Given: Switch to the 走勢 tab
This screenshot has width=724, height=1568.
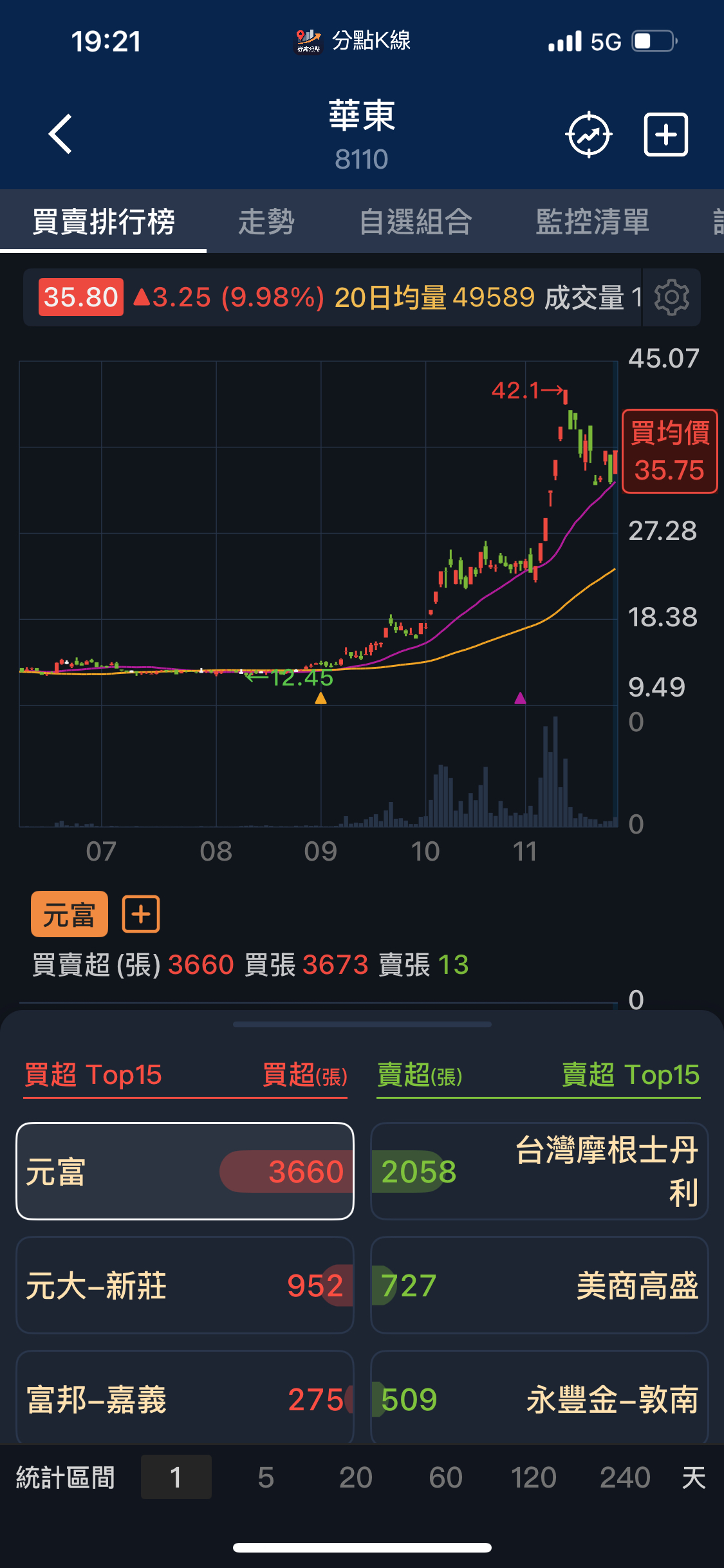Looking at the screenshot, I should coord(266,222).
